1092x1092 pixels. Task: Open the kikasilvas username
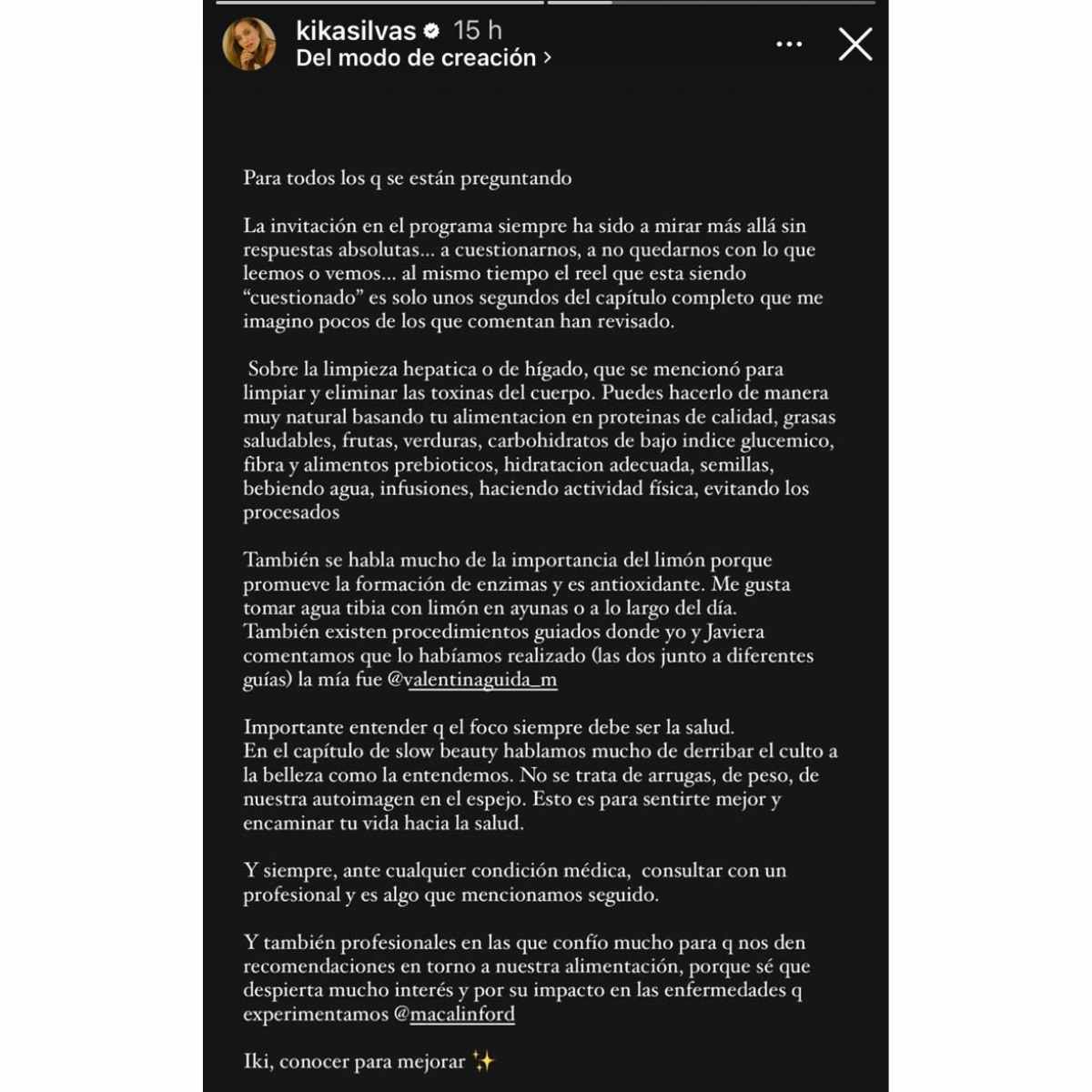point(356,30)
